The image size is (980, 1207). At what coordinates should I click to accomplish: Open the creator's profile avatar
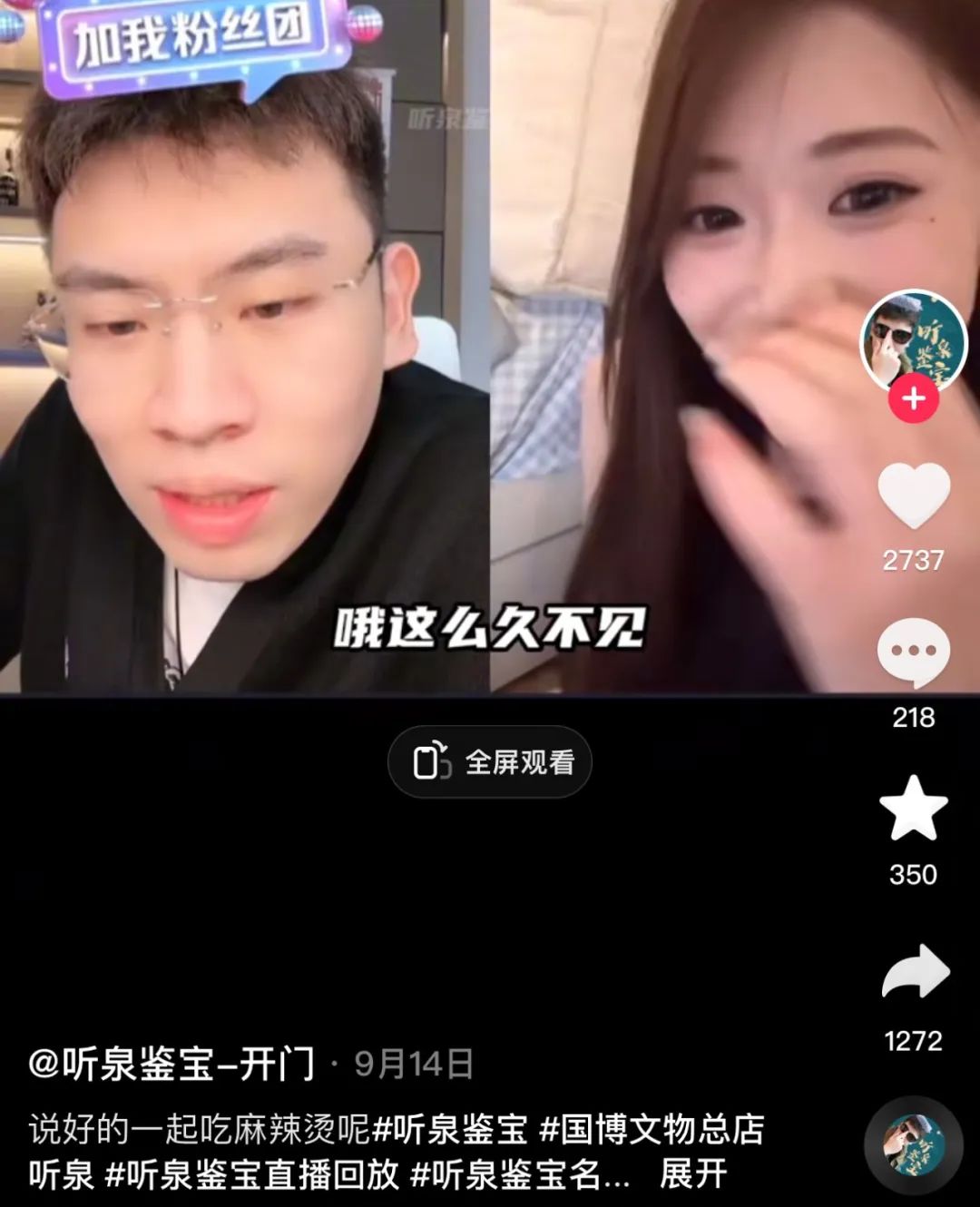pyautogui.click(x=913, y=339)
